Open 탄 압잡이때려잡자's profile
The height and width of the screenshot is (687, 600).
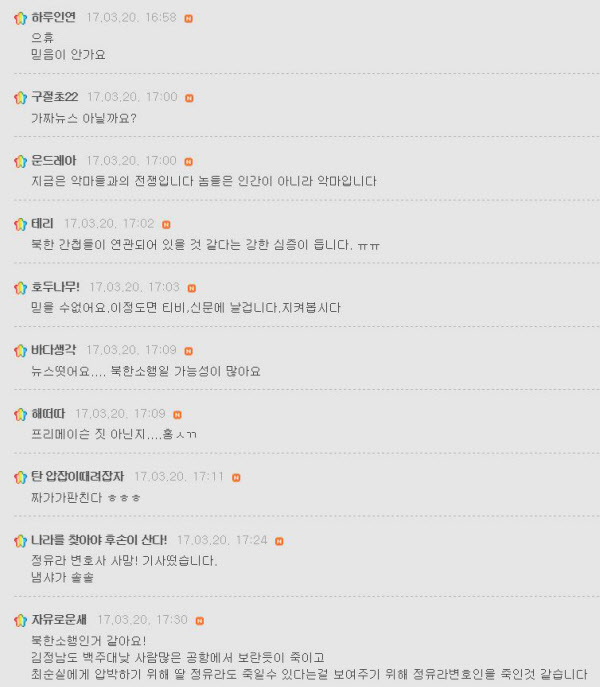77,476
